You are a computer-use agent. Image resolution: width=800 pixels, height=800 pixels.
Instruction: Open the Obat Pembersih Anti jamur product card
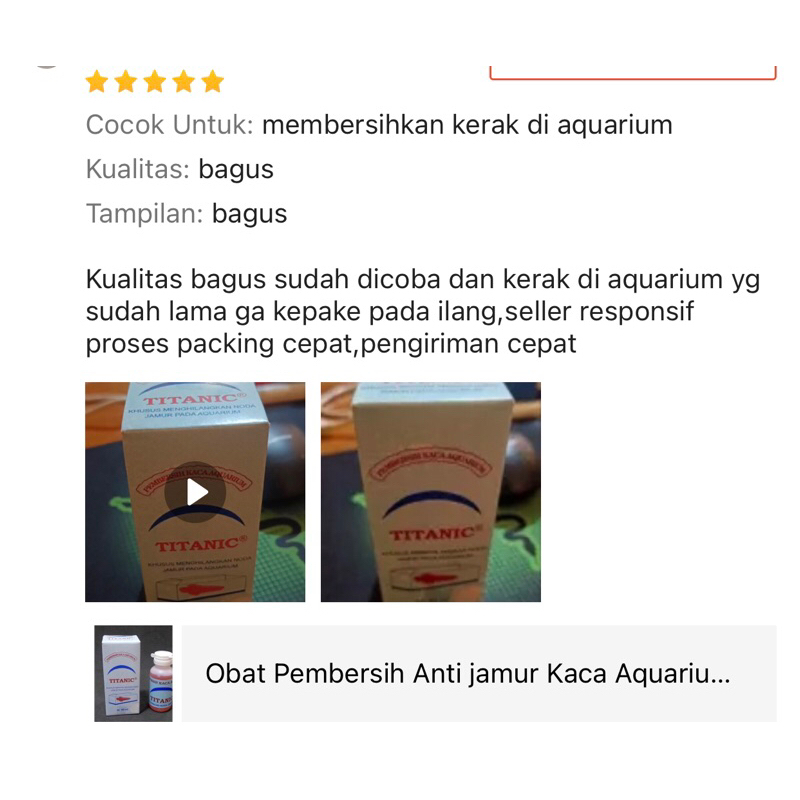[467, 674]
